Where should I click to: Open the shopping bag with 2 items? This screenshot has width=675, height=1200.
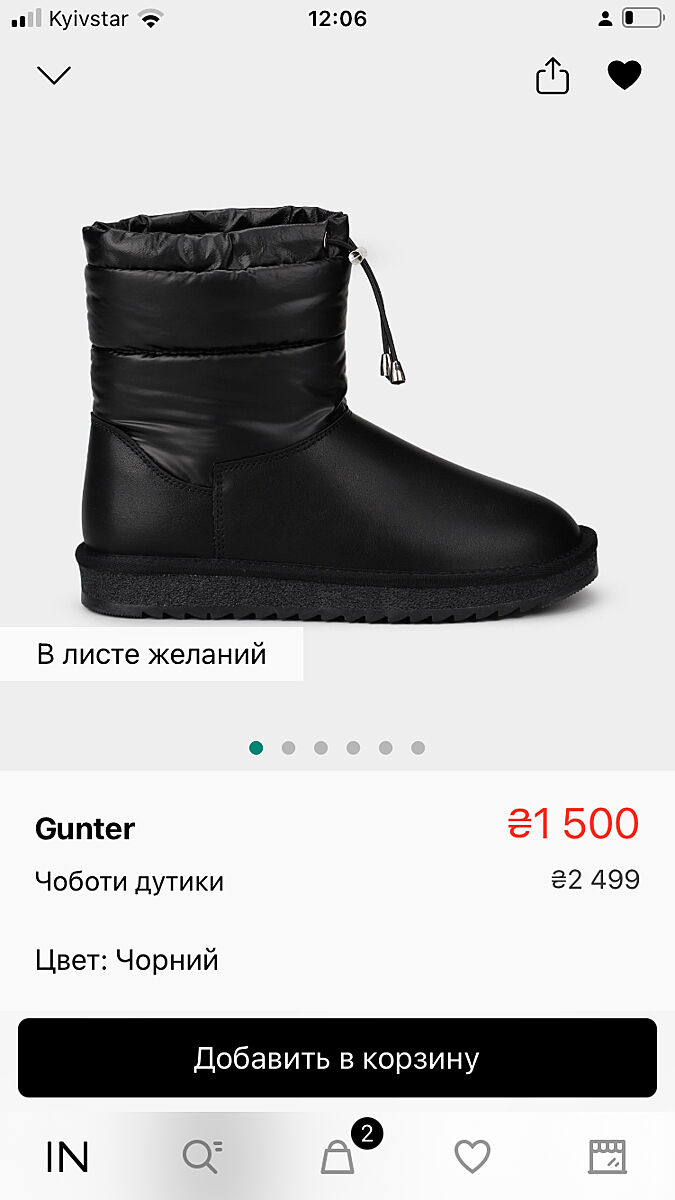pyautogui.click(x=338, y=1158)
